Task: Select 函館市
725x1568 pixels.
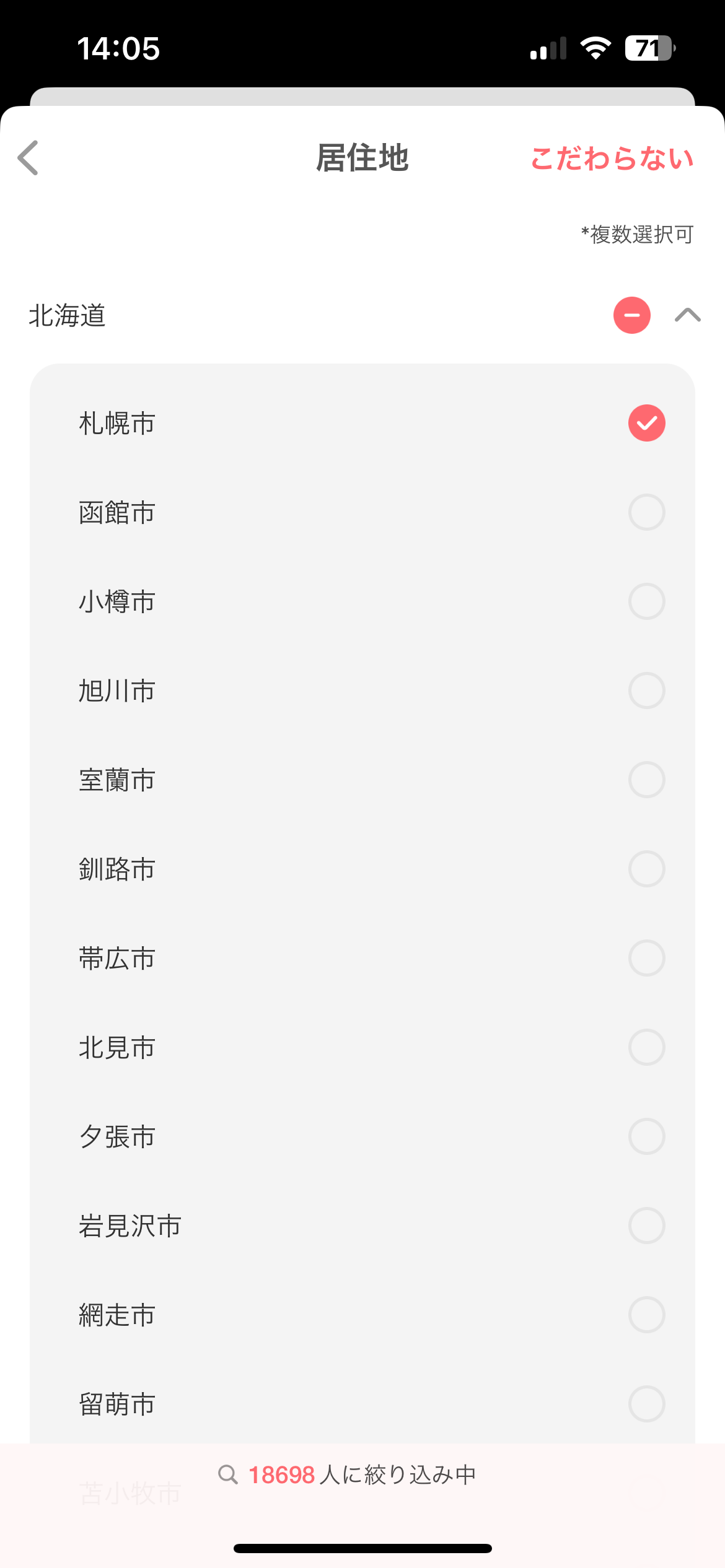Action: (646, 512)
